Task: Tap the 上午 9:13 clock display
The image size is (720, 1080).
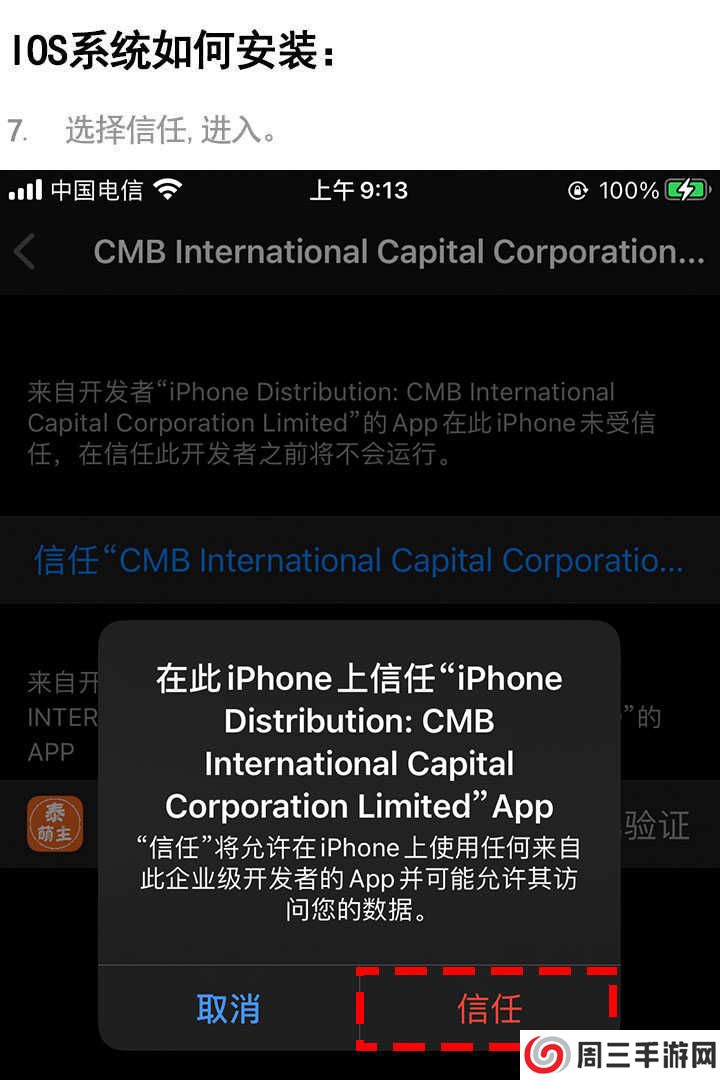Action: [x=358, y=190]
